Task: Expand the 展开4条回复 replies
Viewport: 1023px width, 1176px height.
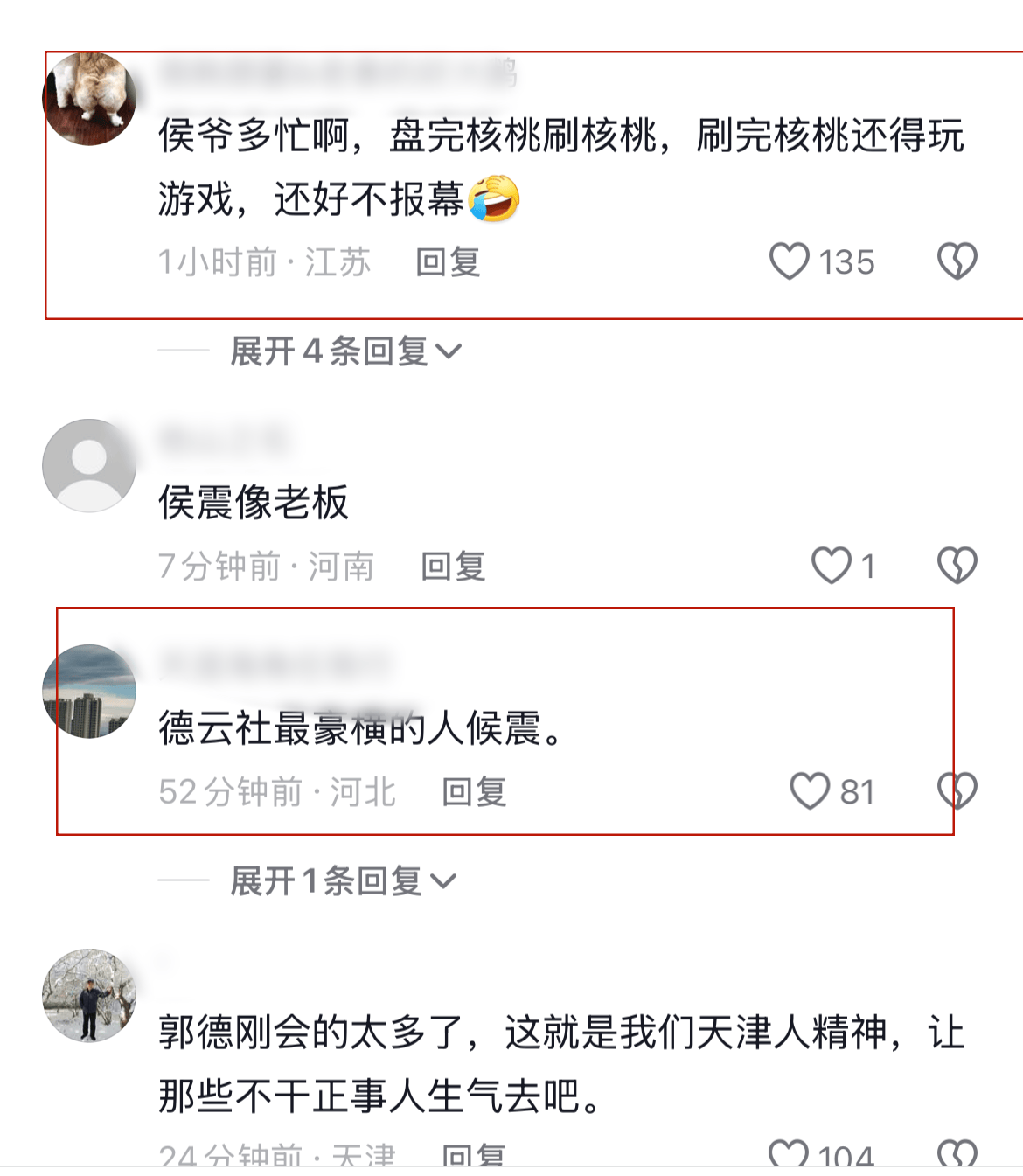Action: [345, 351]
